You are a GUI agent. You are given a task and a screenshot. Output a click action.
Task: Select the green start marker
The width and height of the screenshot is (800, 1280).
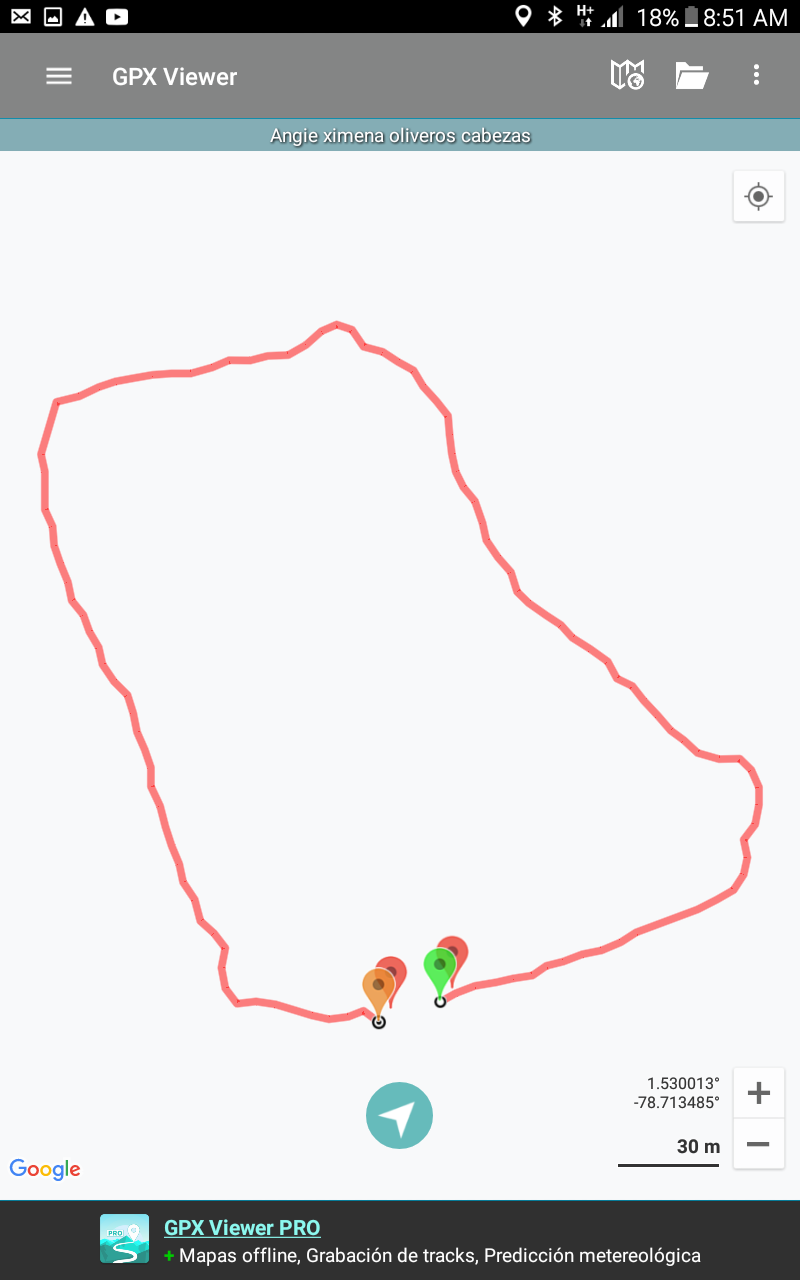coord(439,967)
